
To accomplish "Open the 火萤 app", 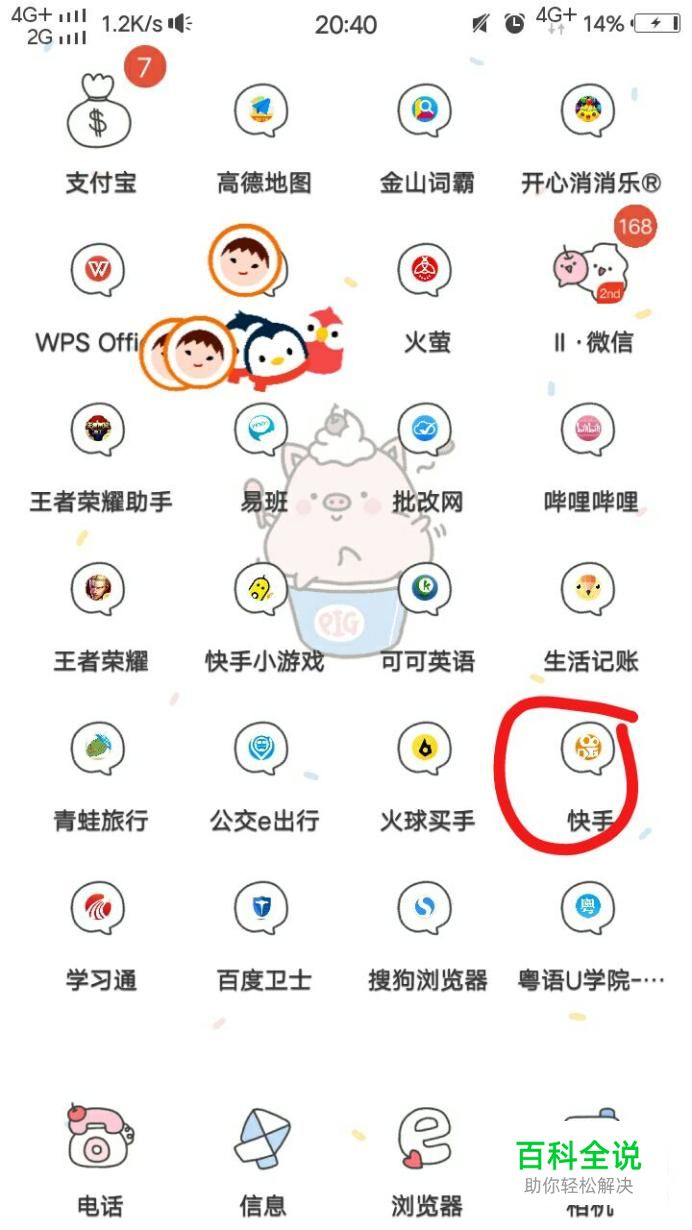I will [425, 271].
